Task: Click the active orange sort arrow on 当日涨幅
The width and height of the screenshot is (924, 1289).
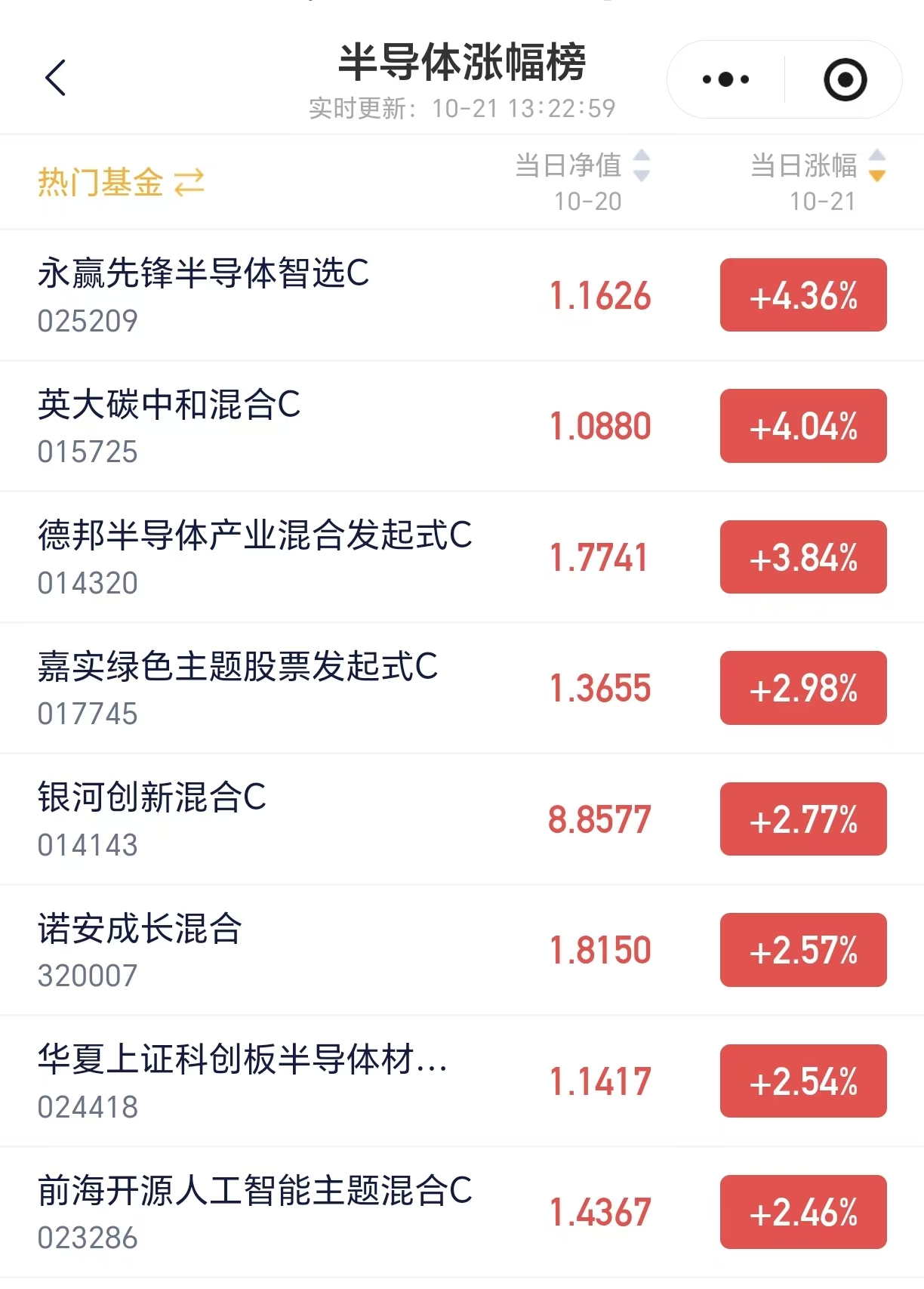Action: pos(876,177)
